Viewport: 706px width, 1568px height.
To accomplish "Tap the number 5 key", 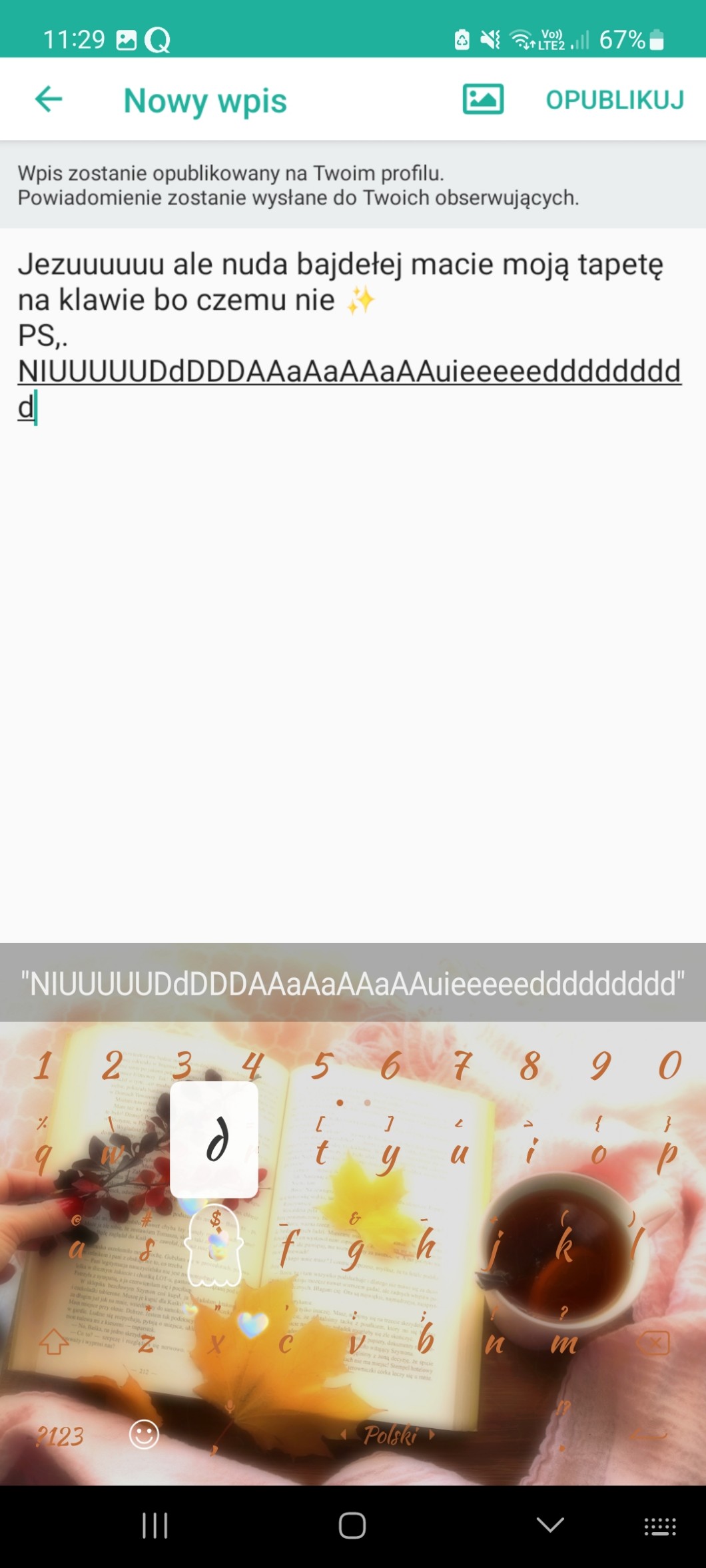I will tap(322, 1065).
